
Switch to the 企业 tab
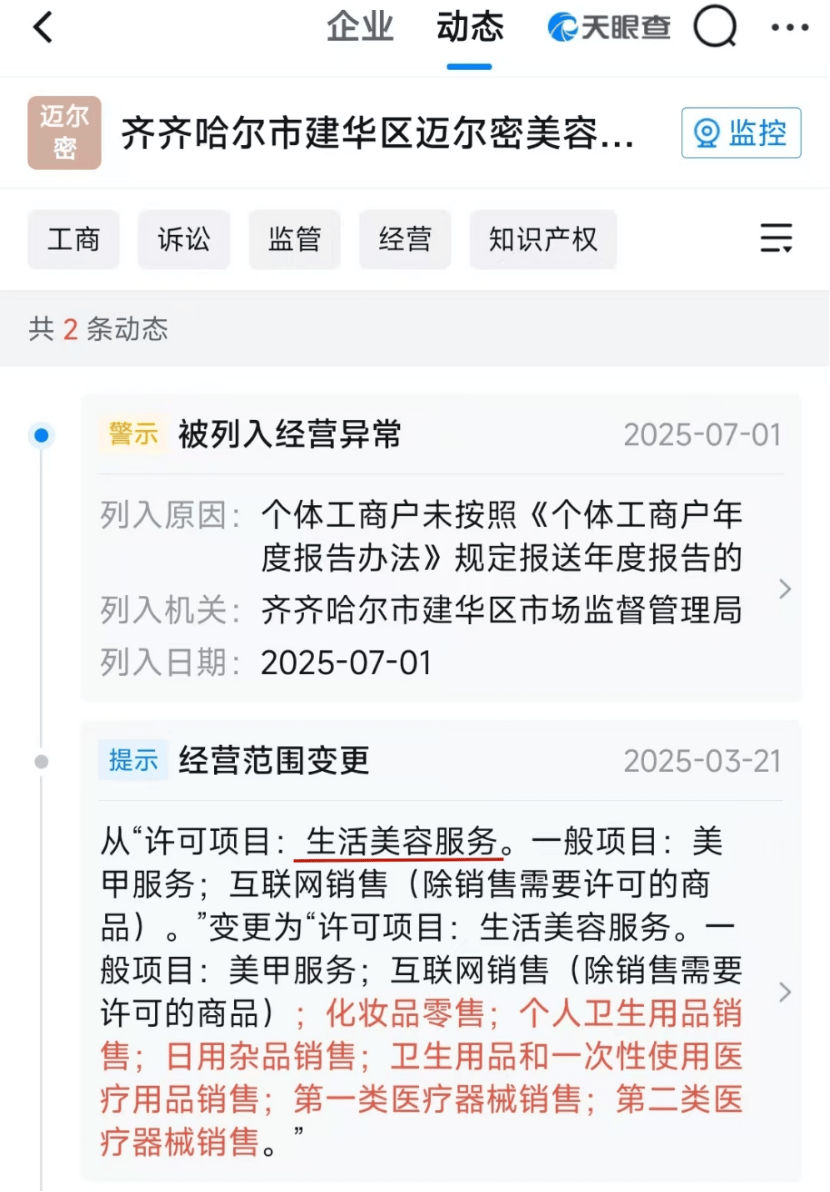[360, 28]
